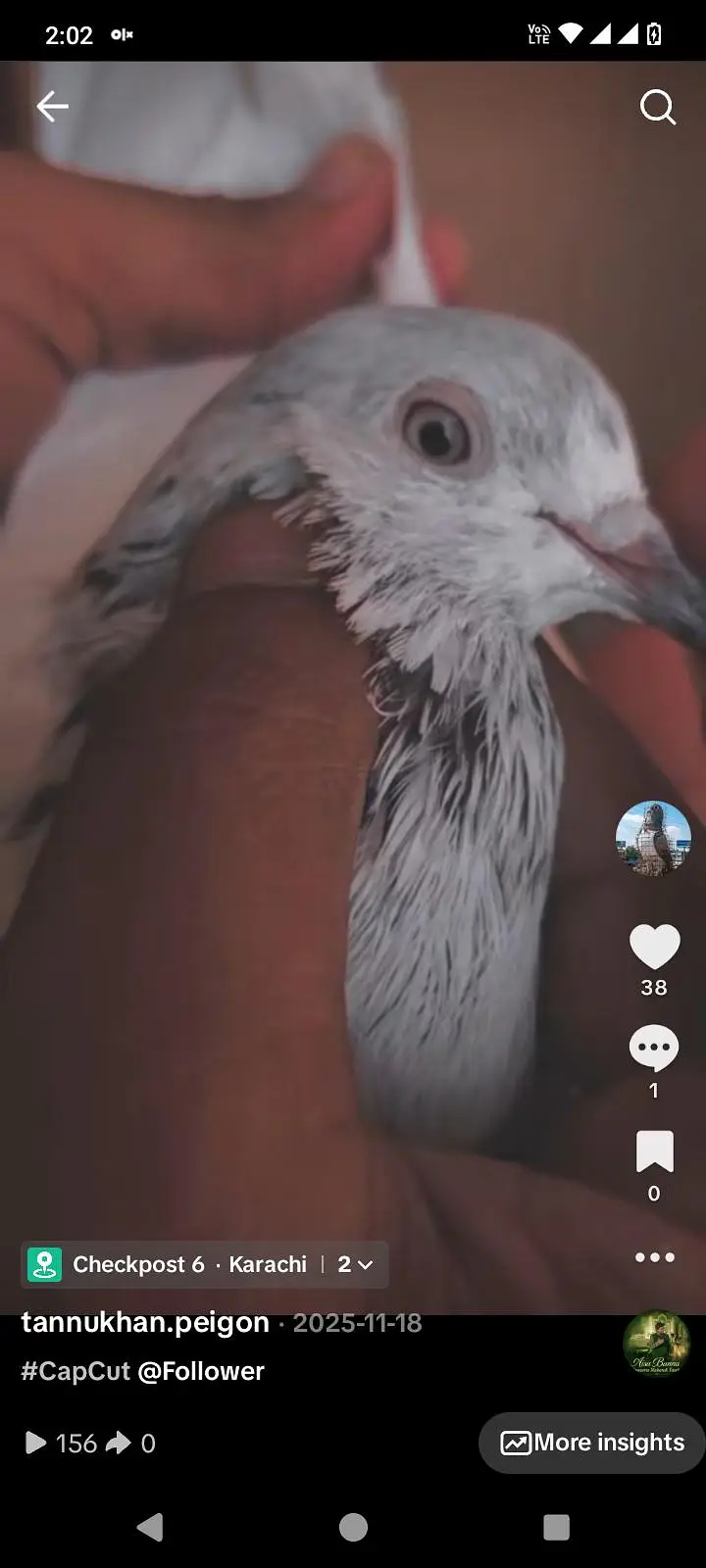
Task: Open the three-dot more options menu
Action: click(654, 1257)
